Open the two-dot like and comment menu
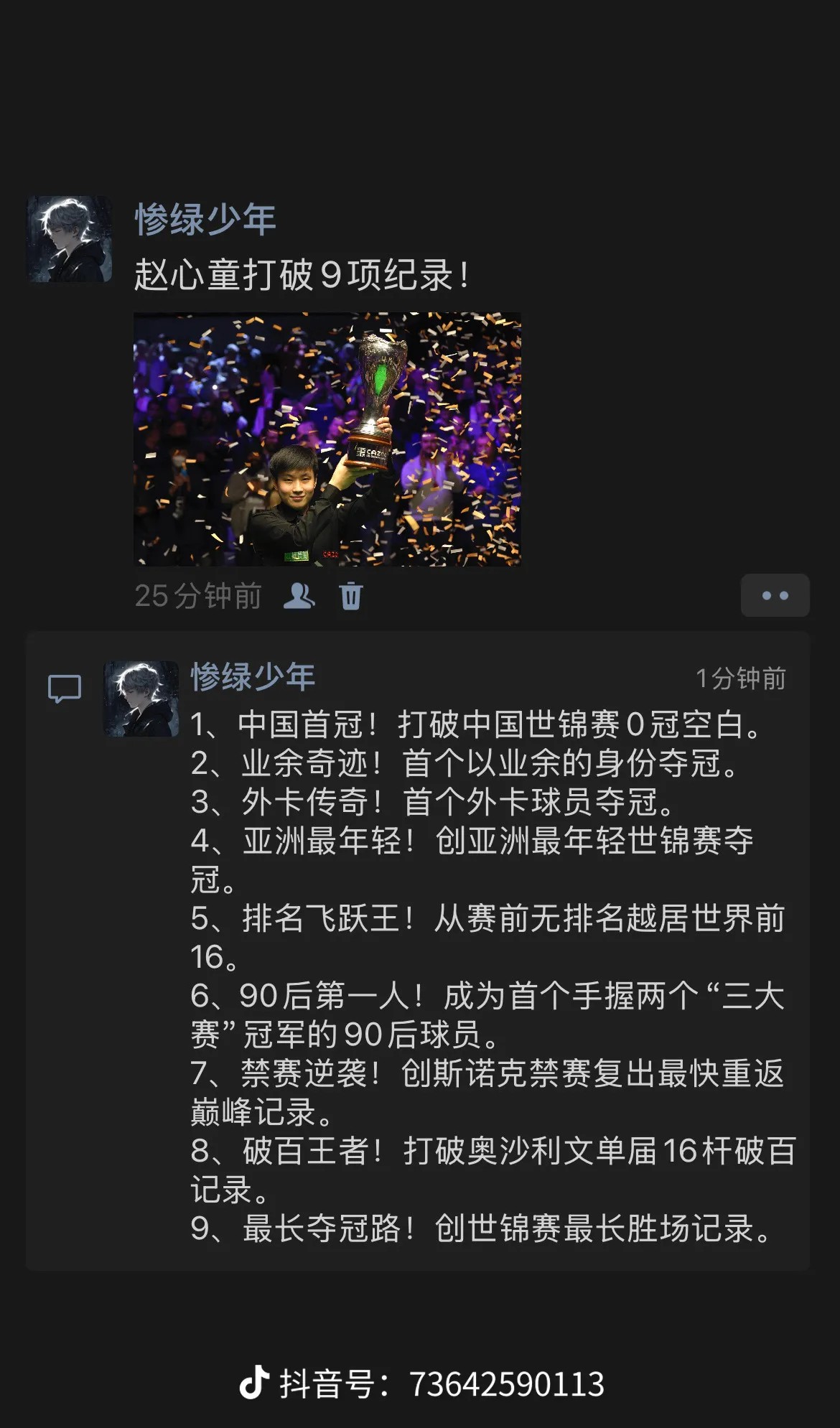 point(775,595)
